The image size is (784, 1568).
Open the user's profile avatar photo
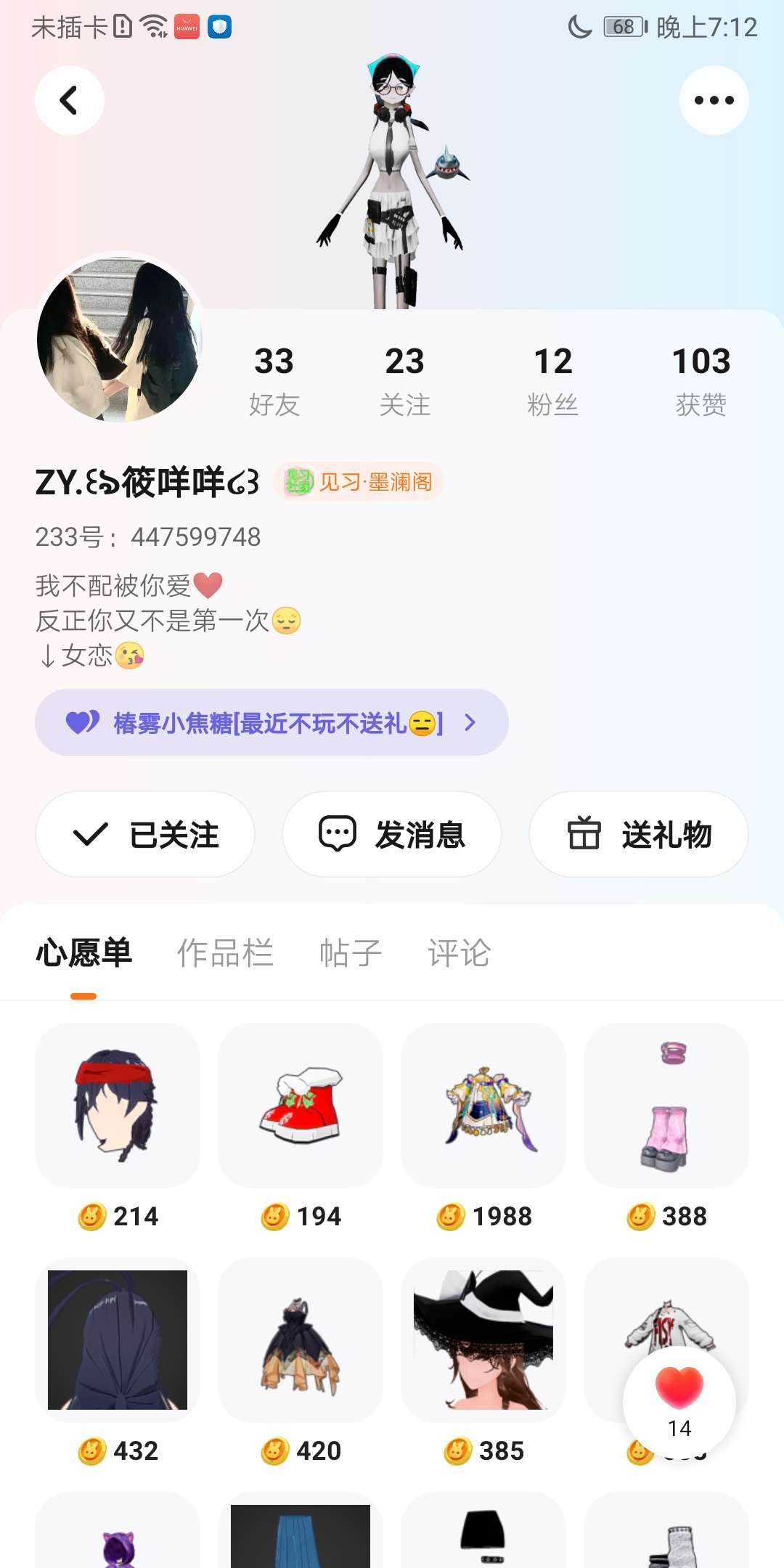119,338
